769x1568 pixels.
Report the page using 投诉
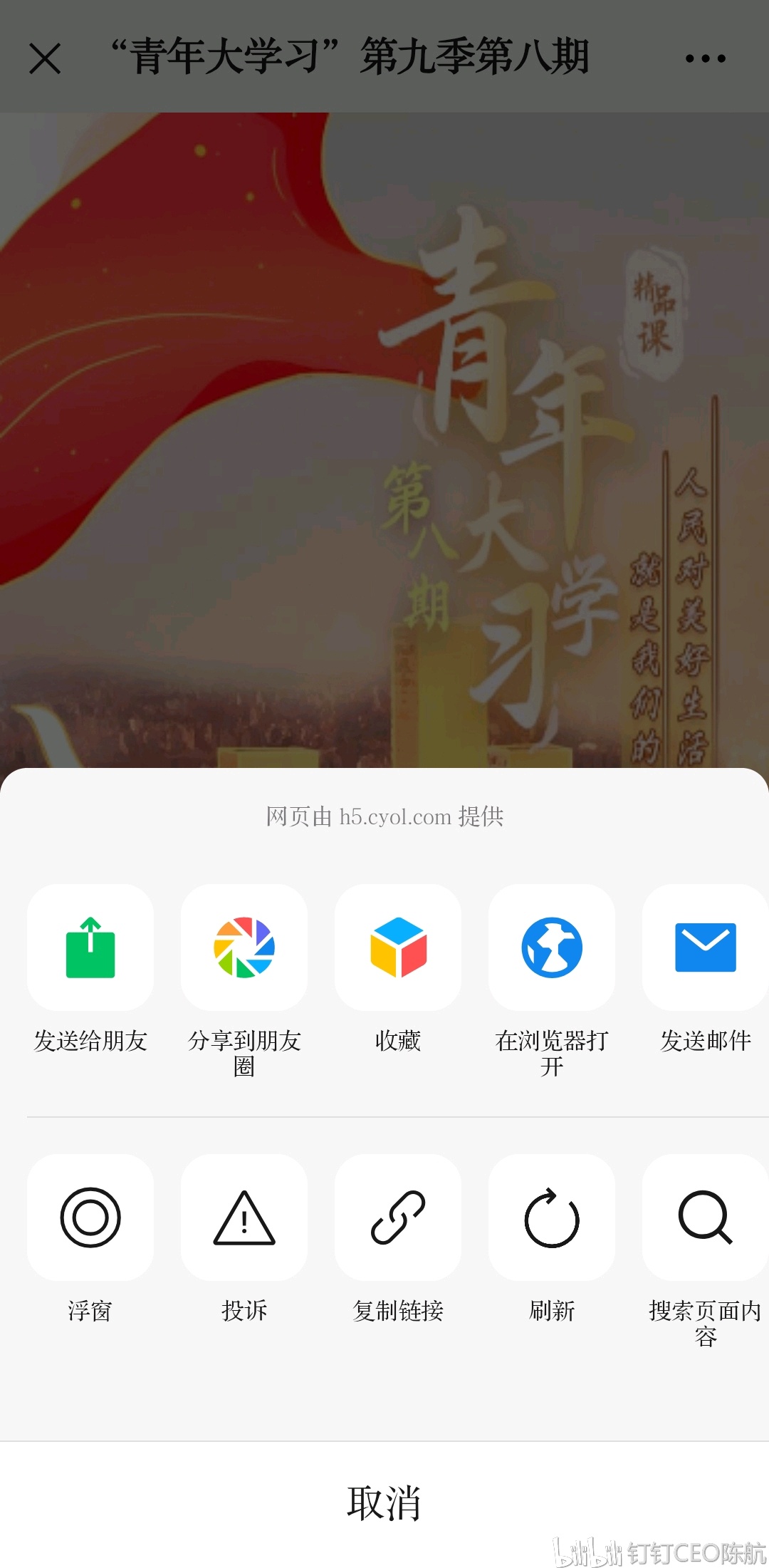[x=244, y=1217]
